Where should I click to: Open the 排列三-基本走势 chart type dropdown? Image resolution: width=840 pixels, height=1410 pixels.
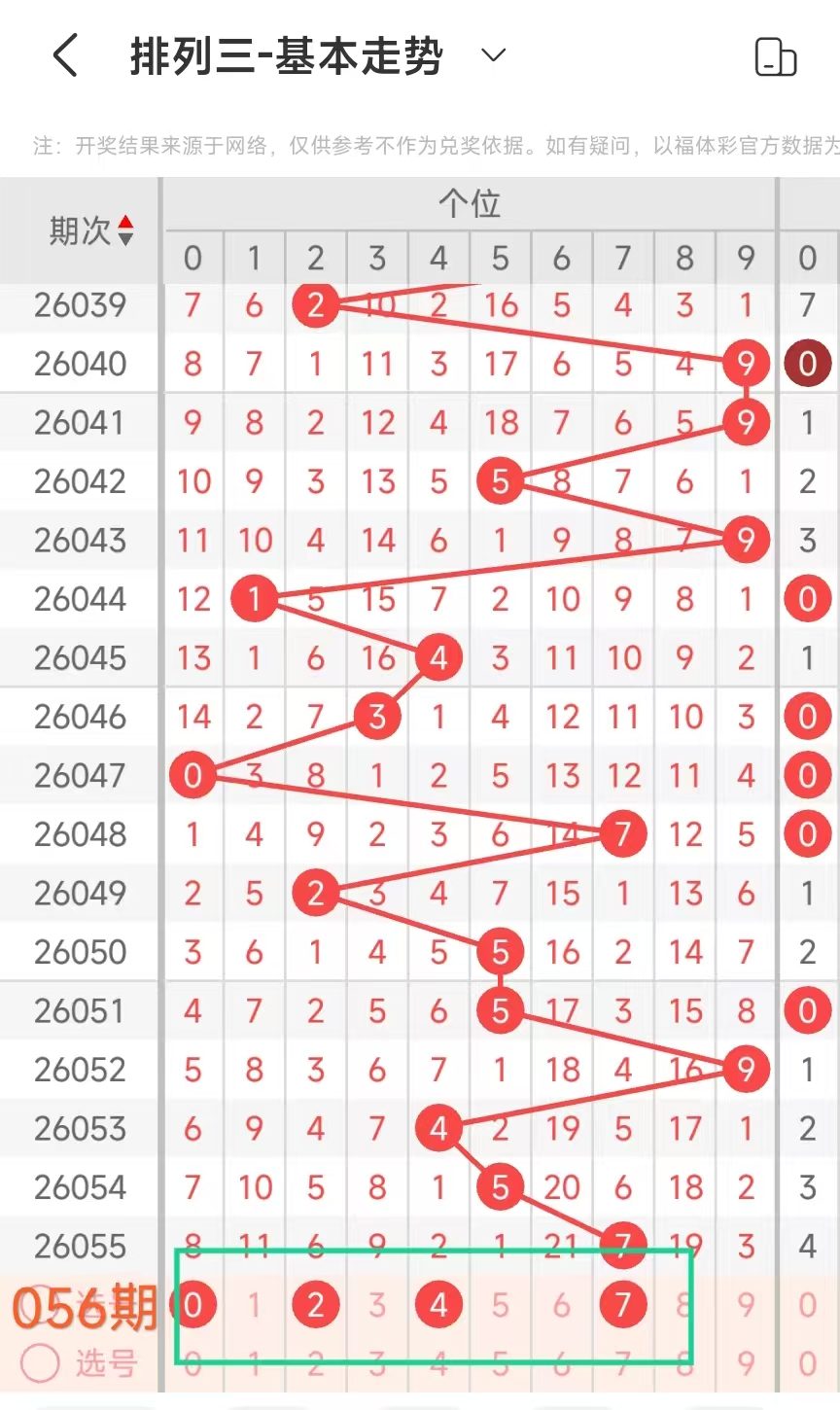pyautogui.click(x=493, y=56)
